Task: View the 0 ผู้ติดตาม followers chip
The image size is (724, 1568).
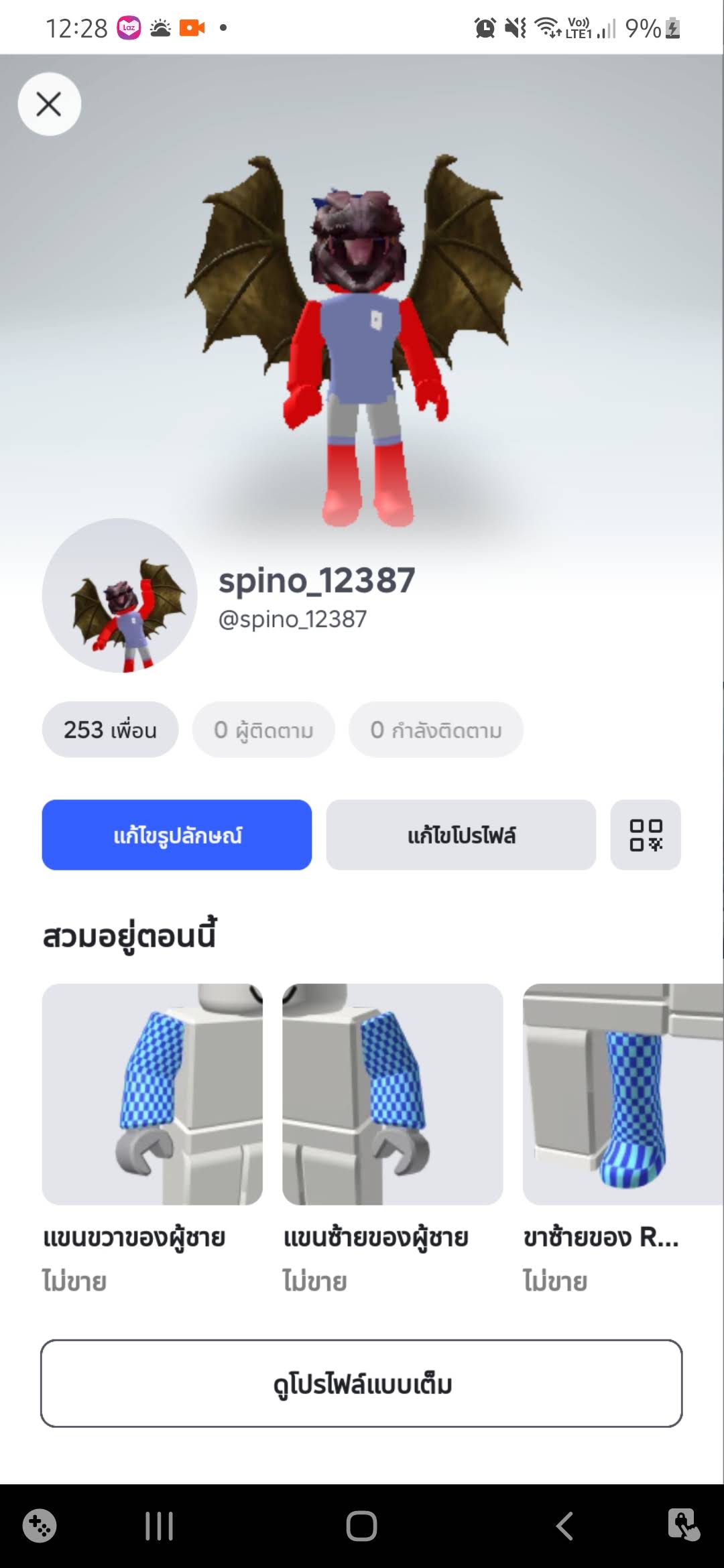Action: (263, 730)
